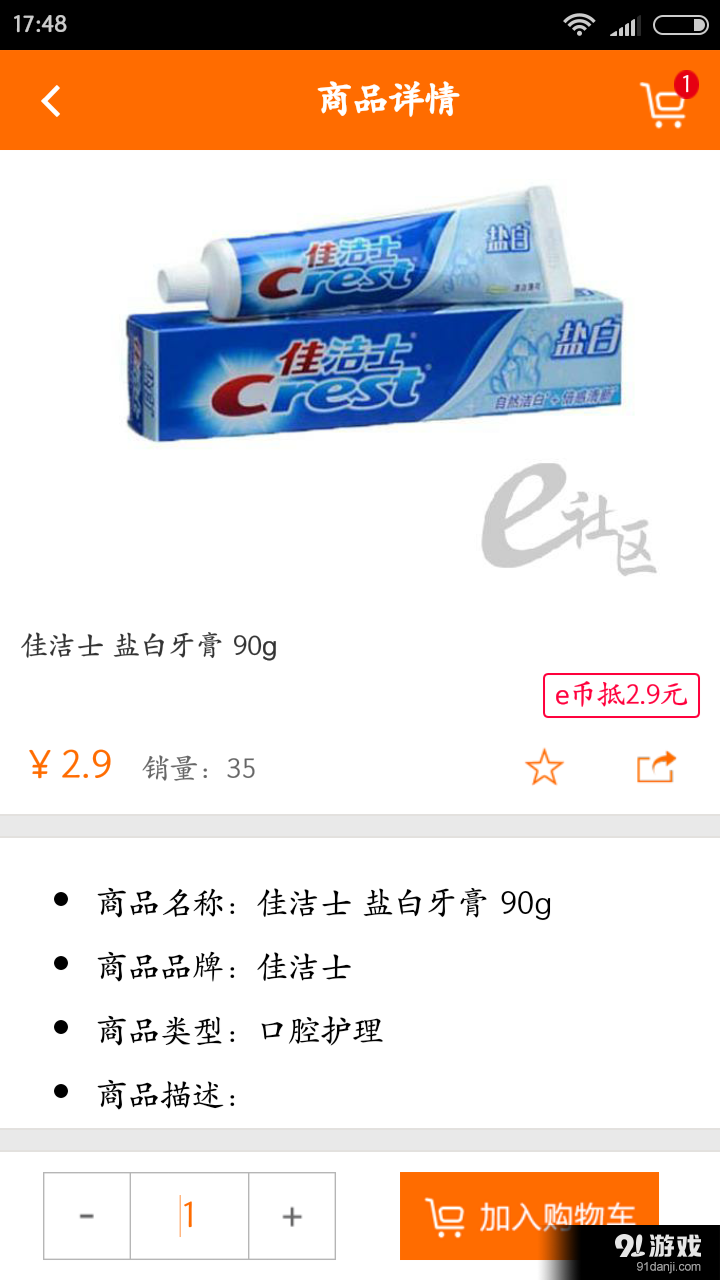Open the shopping cart icon

[x=662, y=104]
